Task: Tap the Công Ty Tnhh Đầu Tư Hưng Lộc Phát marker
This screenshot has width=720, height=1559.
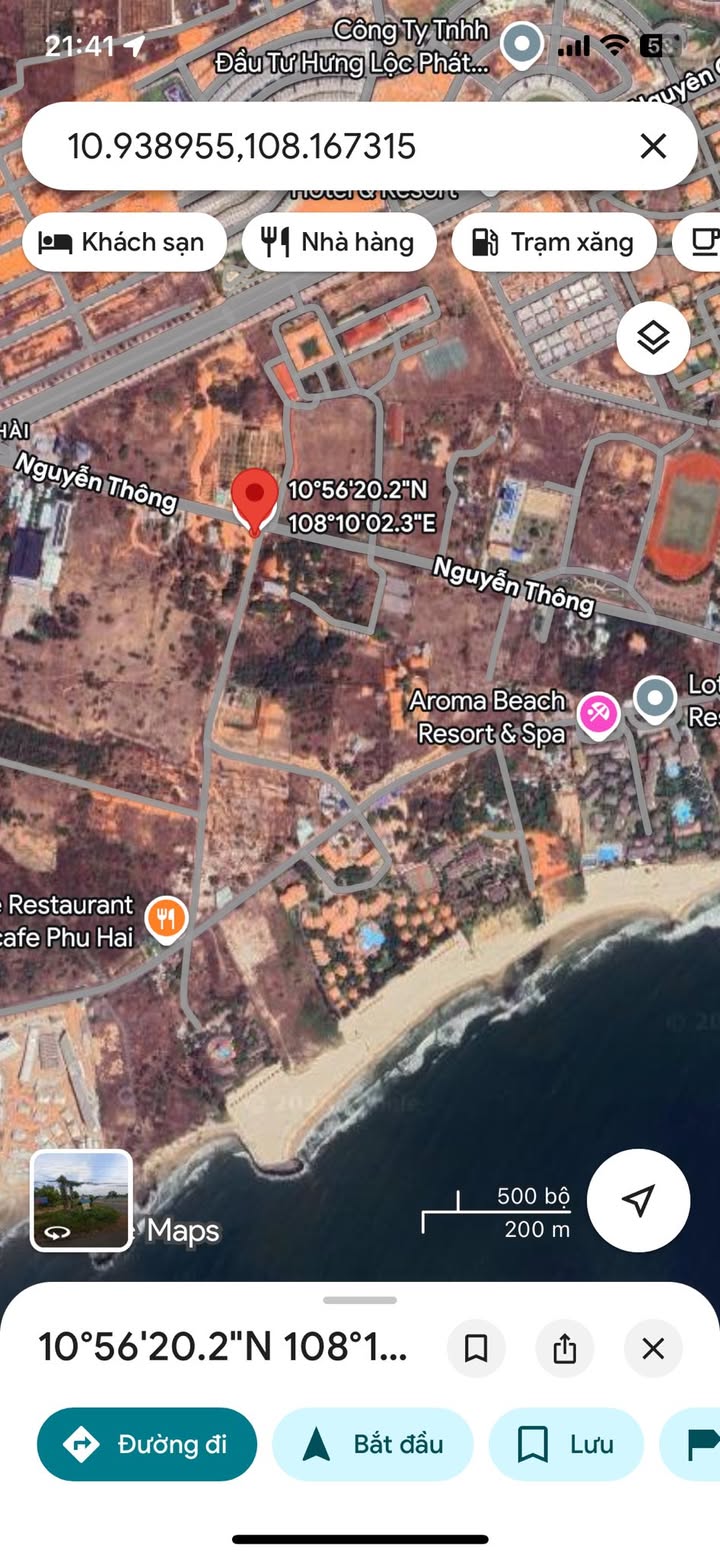Action: pos(521,45)
